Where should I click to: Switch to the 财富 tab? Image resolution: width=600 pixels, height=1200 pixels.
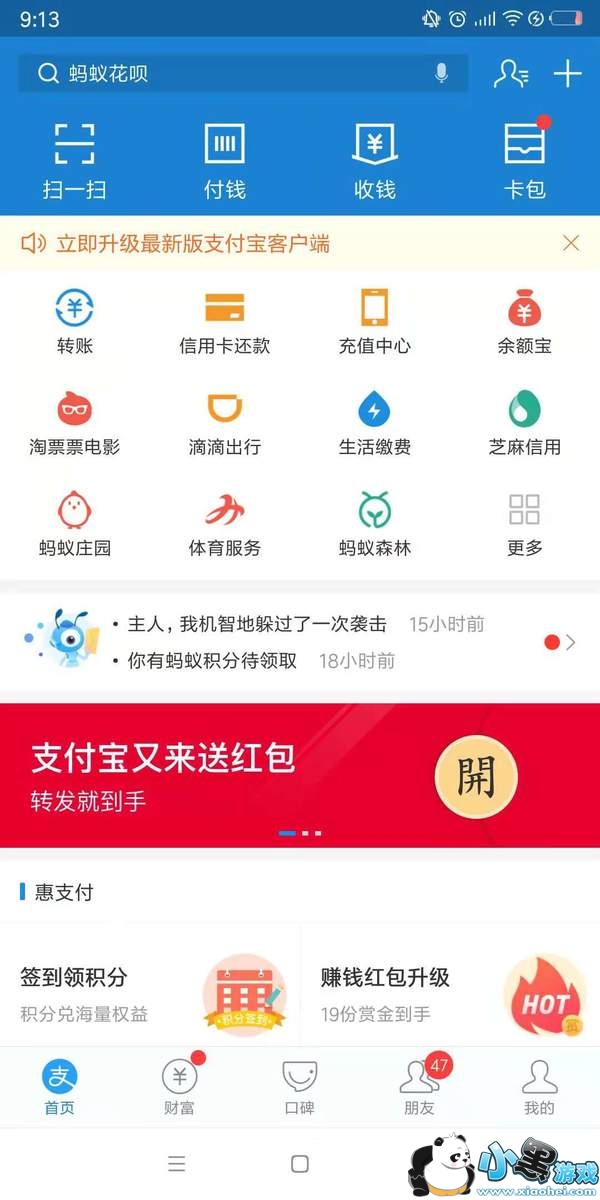click(x=179, y=1087)
